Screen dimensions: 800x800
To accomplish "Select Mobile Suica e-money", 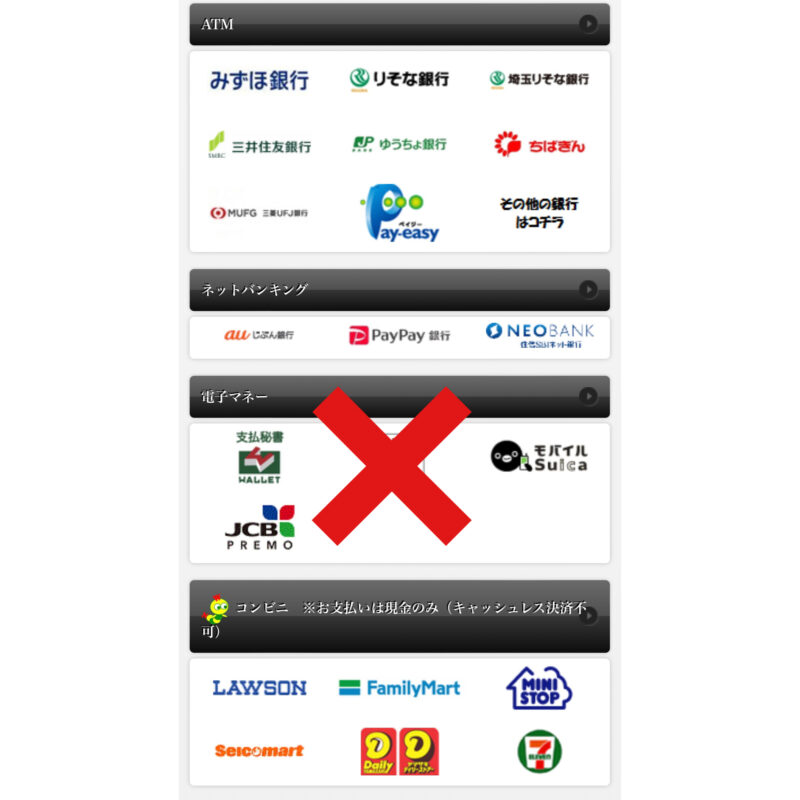I will [x=539, y=457].
